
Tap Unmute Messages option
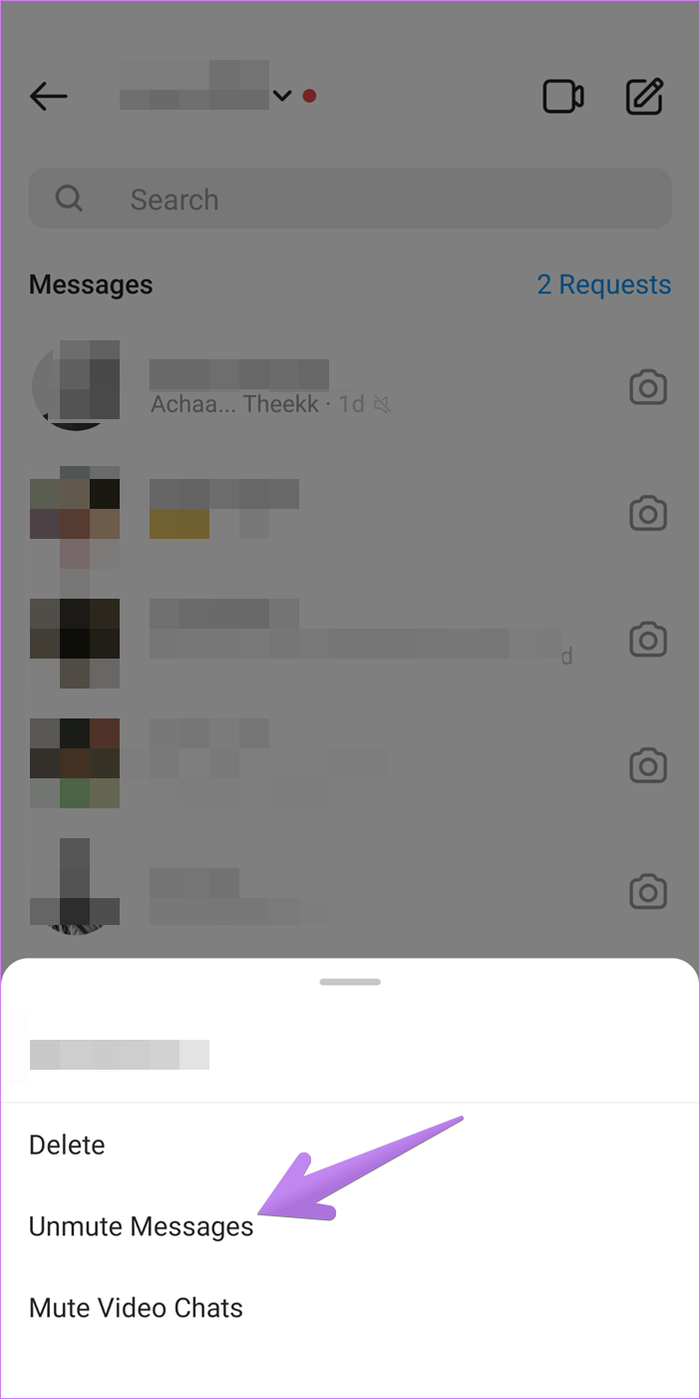pyautogui.click(x=141, y=1226)
